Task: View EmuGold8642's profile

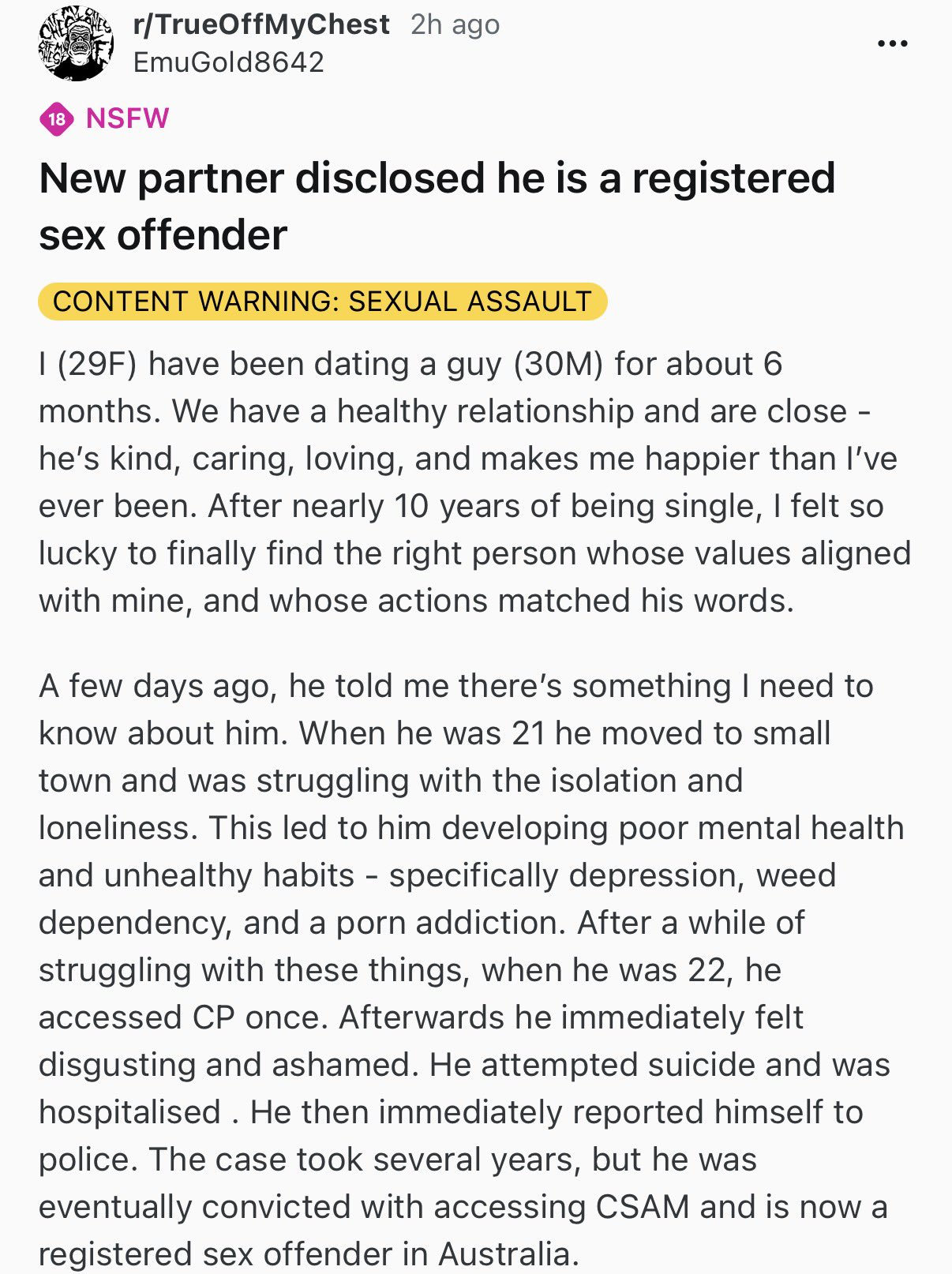Action: [229, 62]
